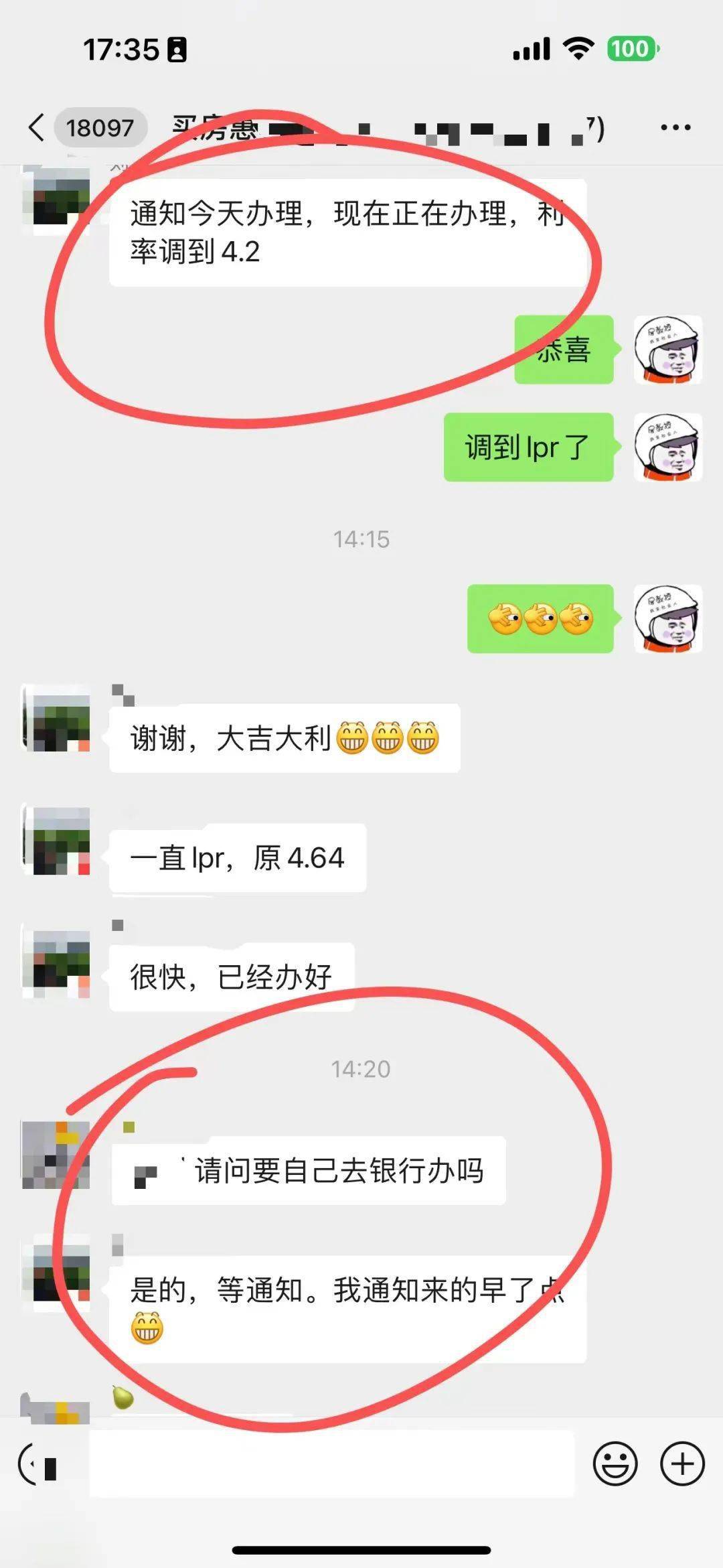Go back to the chat list

click(37, 127)
